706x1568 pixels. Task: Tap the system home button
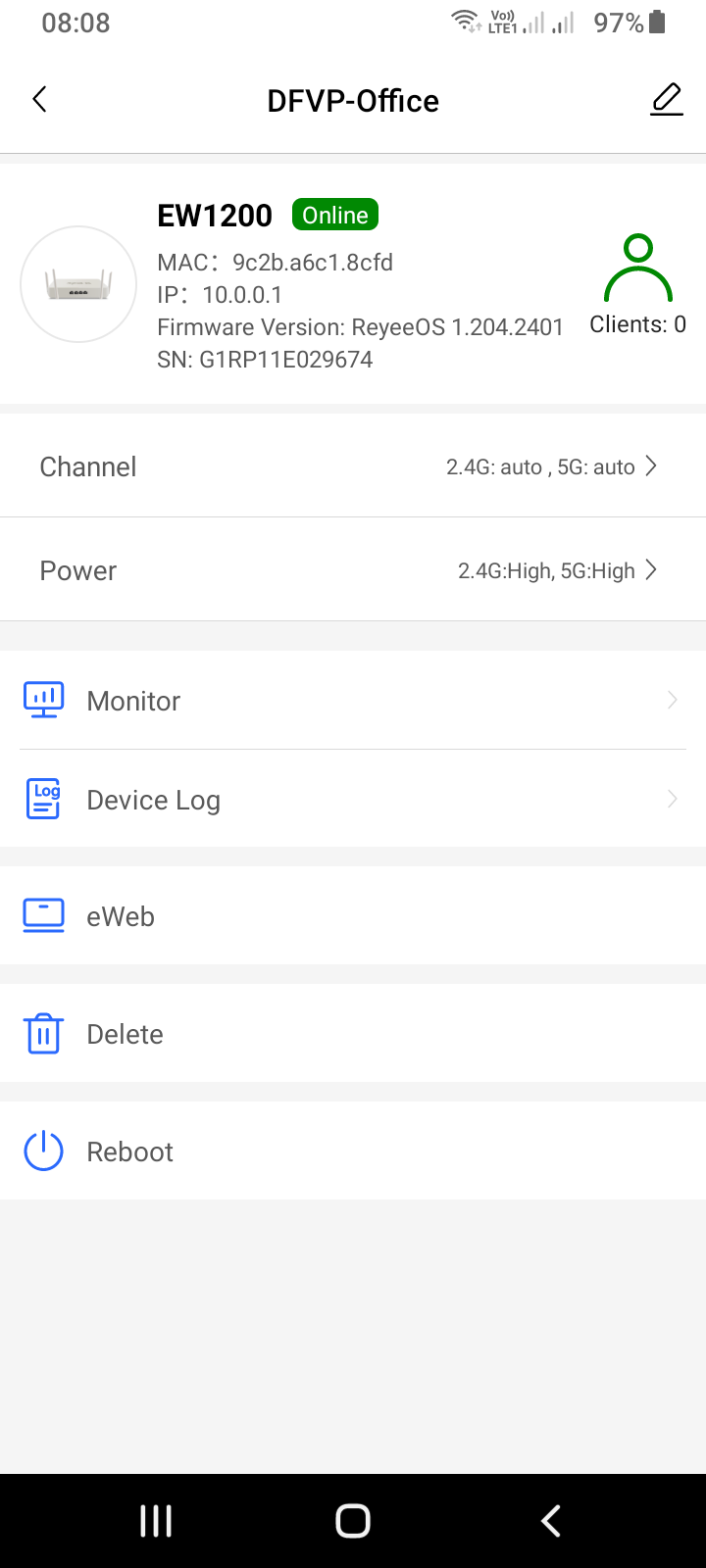click(353, 1521)
